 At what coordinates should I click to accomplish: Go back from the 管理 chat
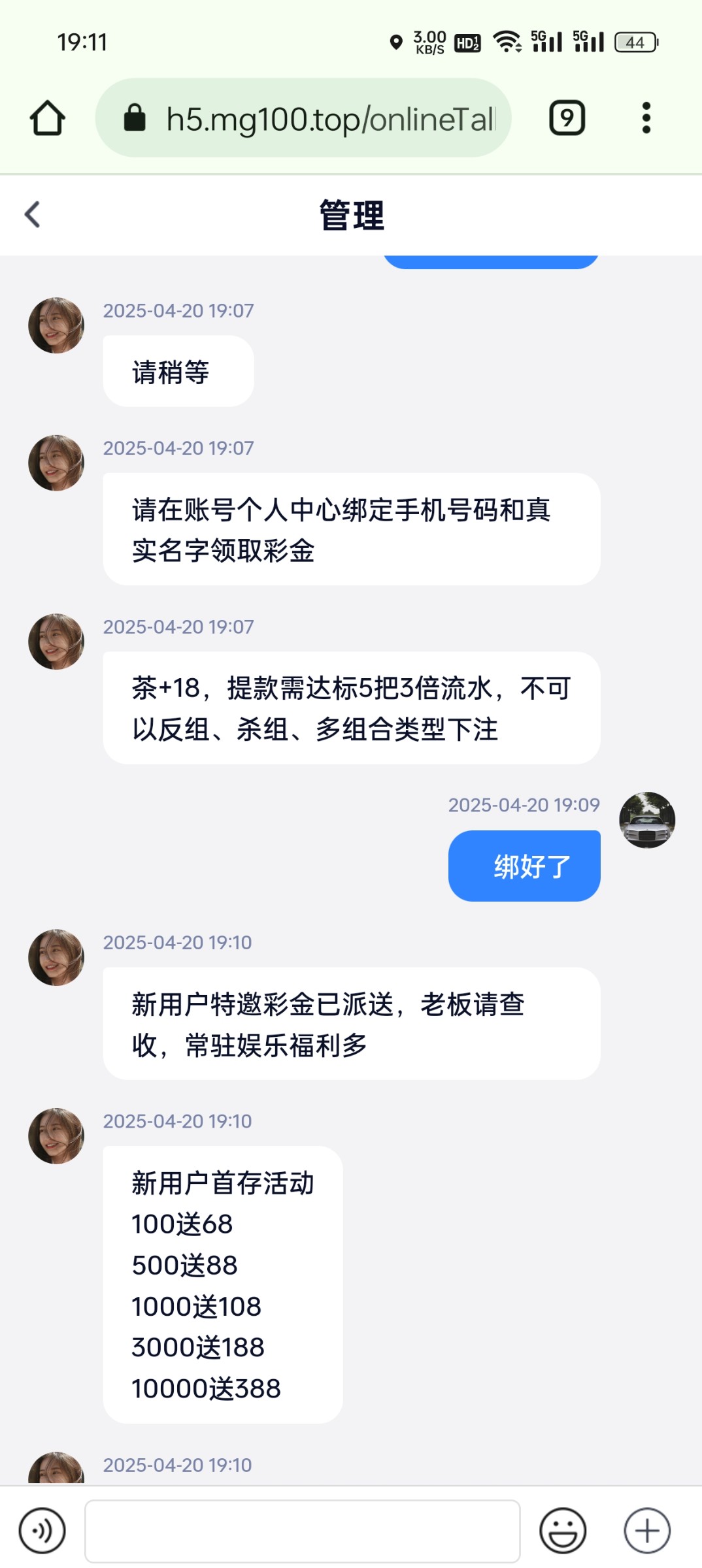33,214
